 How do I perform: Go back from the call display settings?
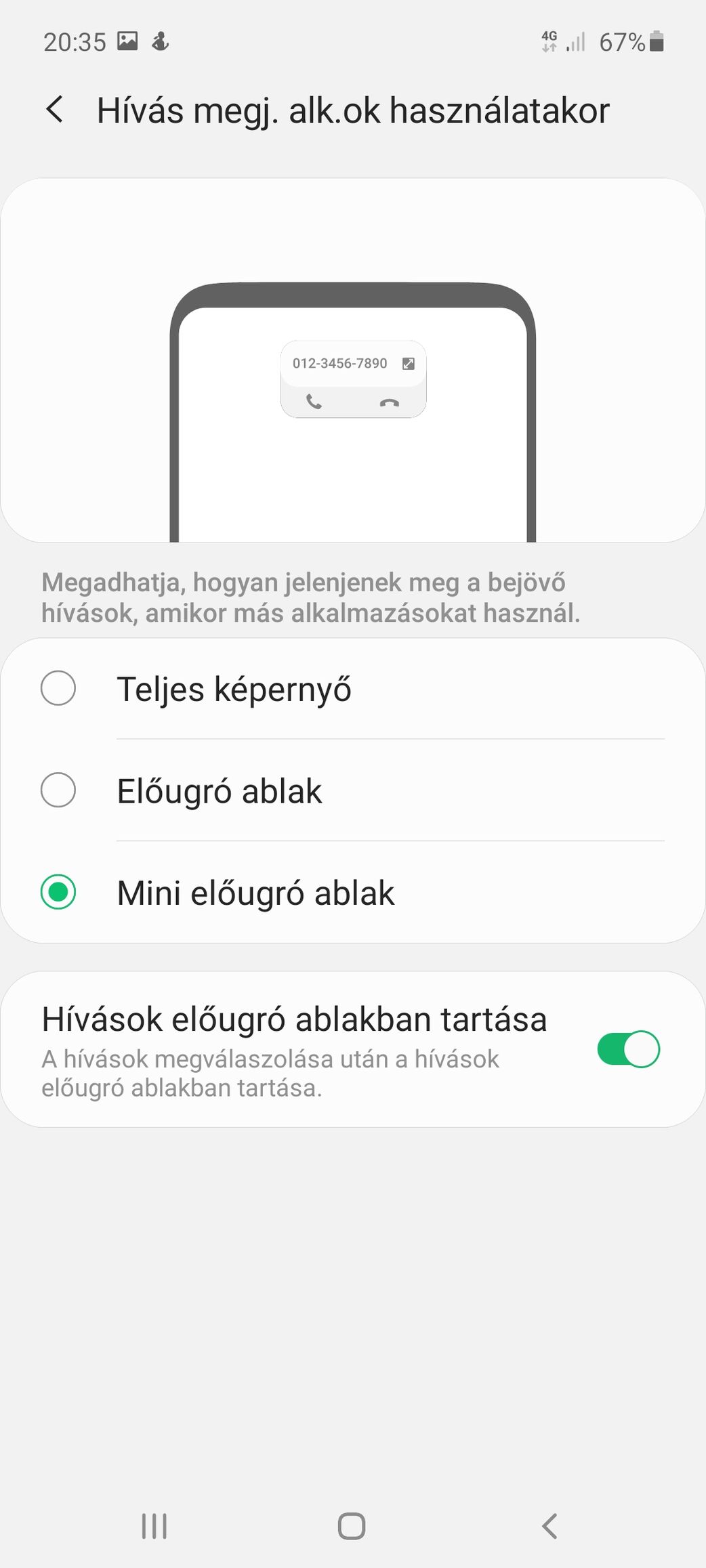point(55,110)
